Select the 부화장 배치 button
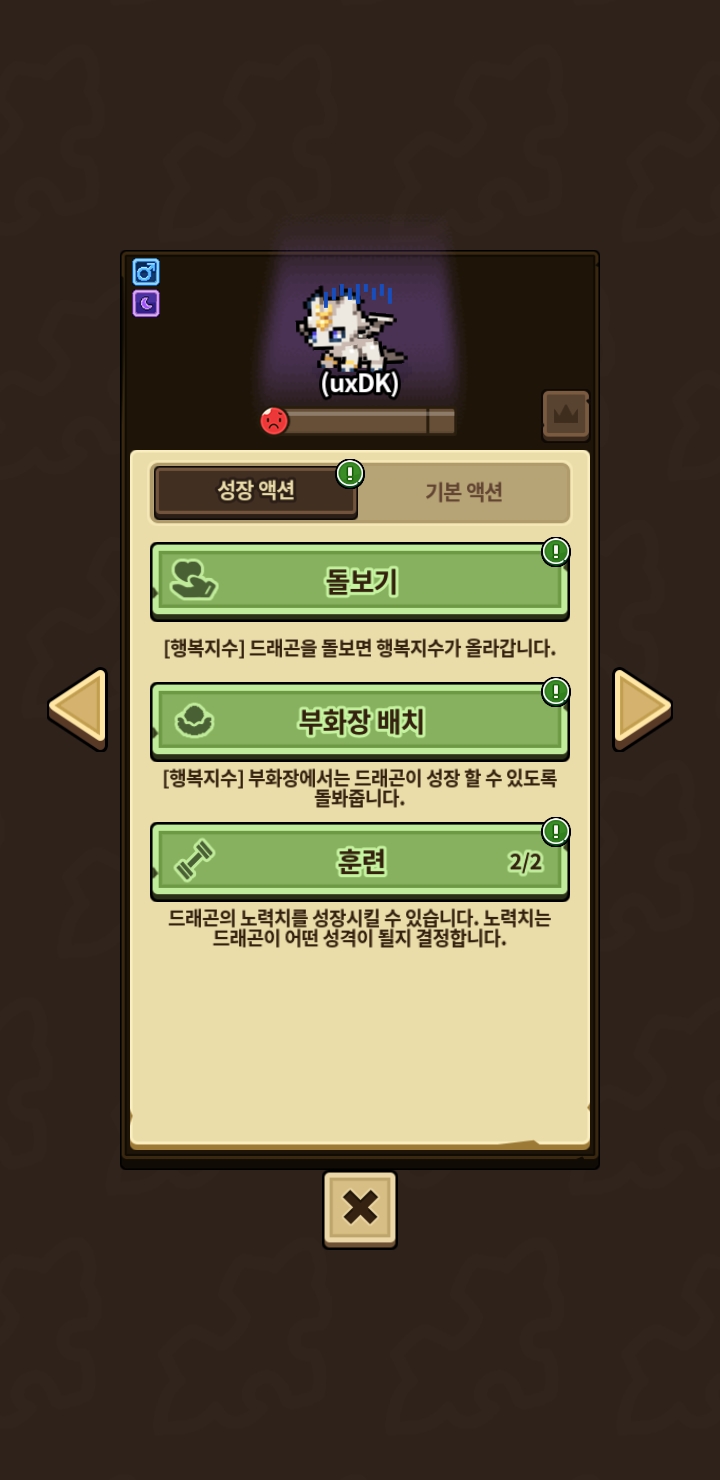 (x=360, y=721)
